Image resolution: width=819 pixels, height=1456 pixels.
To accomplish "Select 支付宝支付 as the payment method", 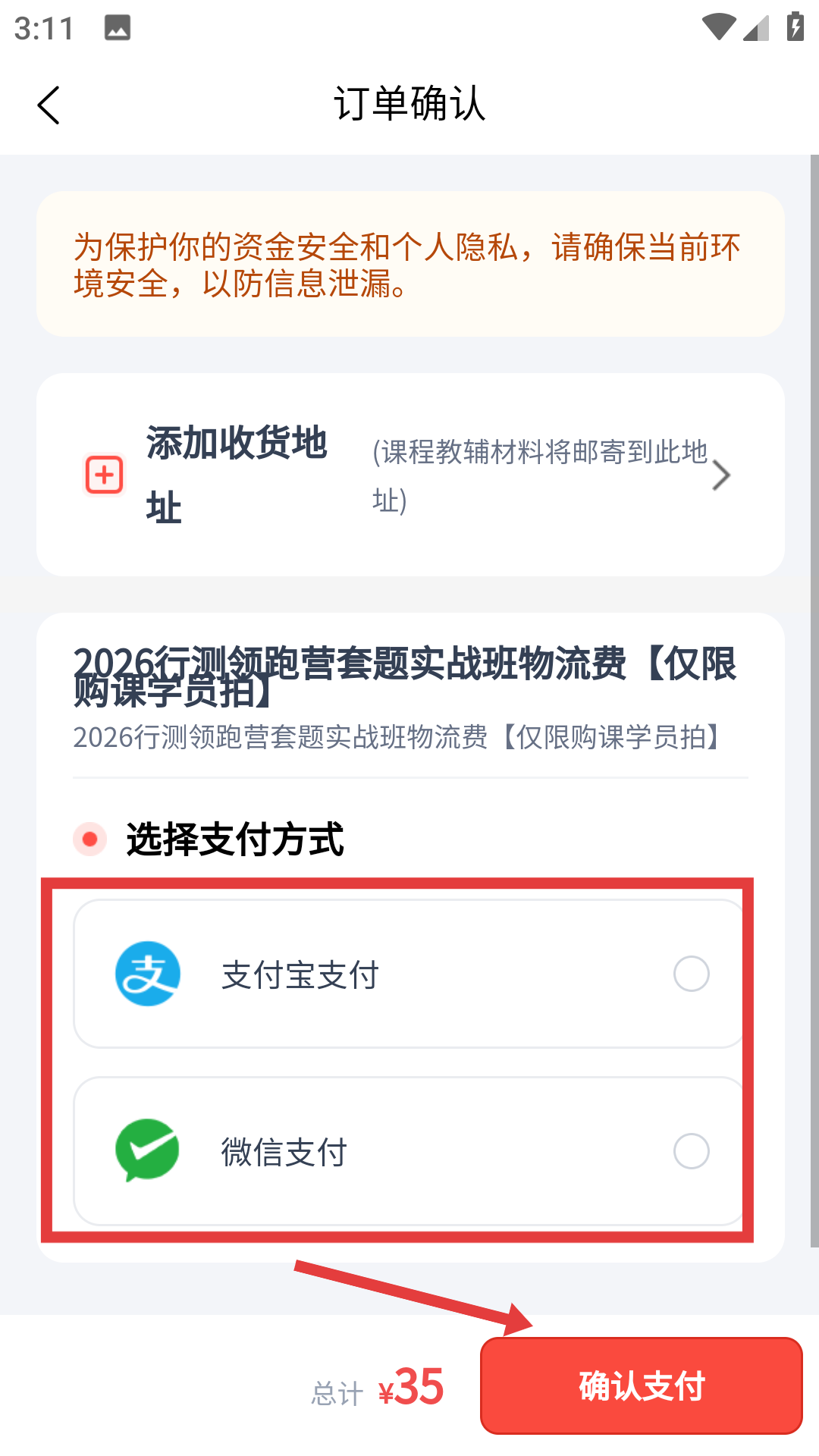I will point(691,974).
